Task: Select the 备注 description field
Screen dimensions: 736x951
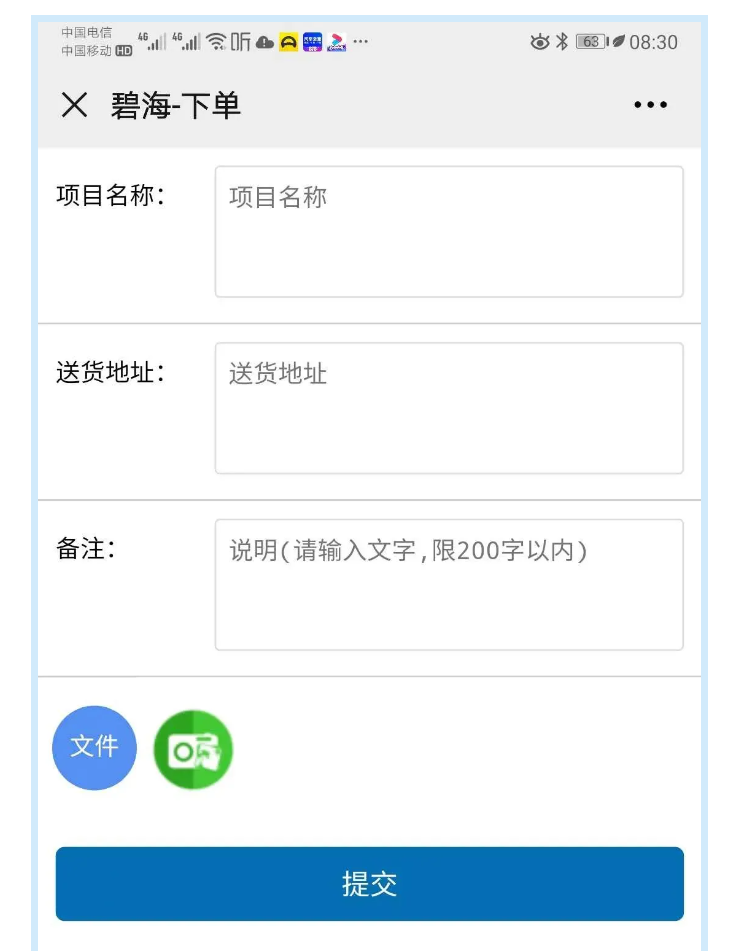Action: 449,585
